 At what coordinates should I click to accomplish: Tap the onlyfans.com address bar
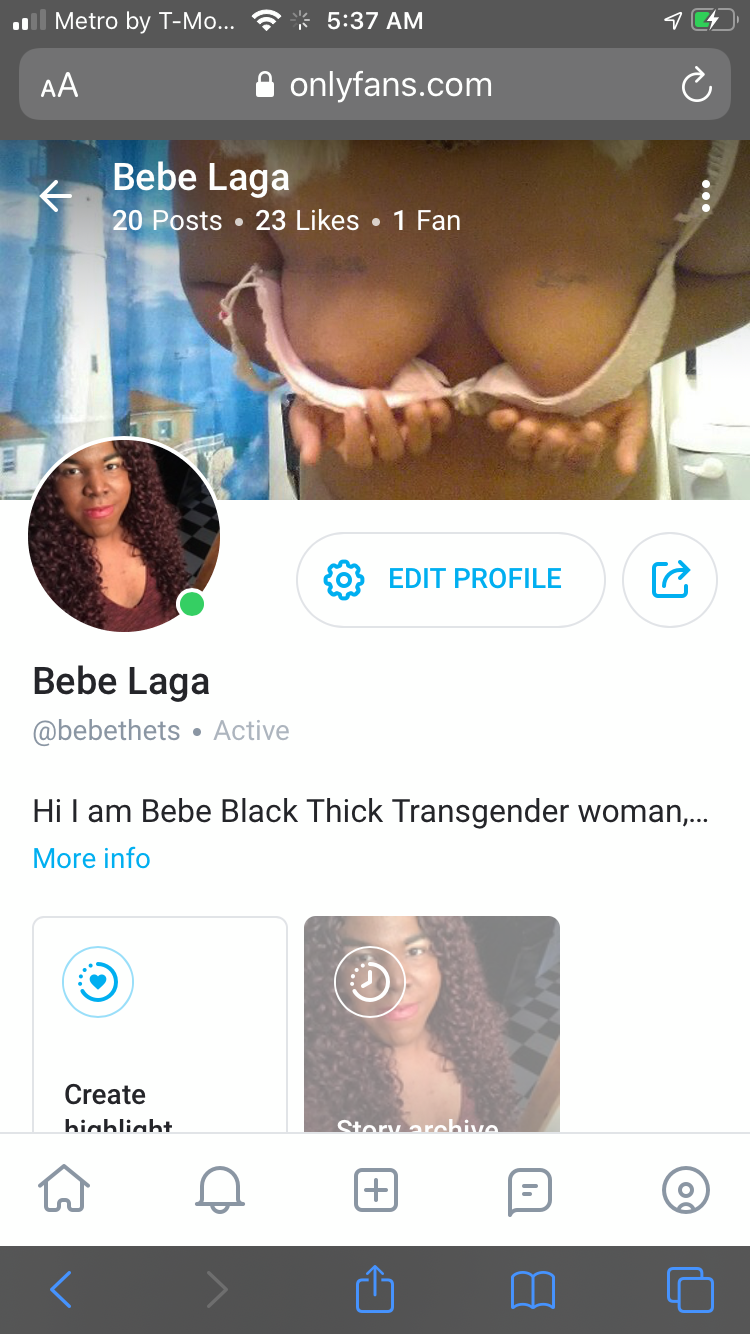375,86
